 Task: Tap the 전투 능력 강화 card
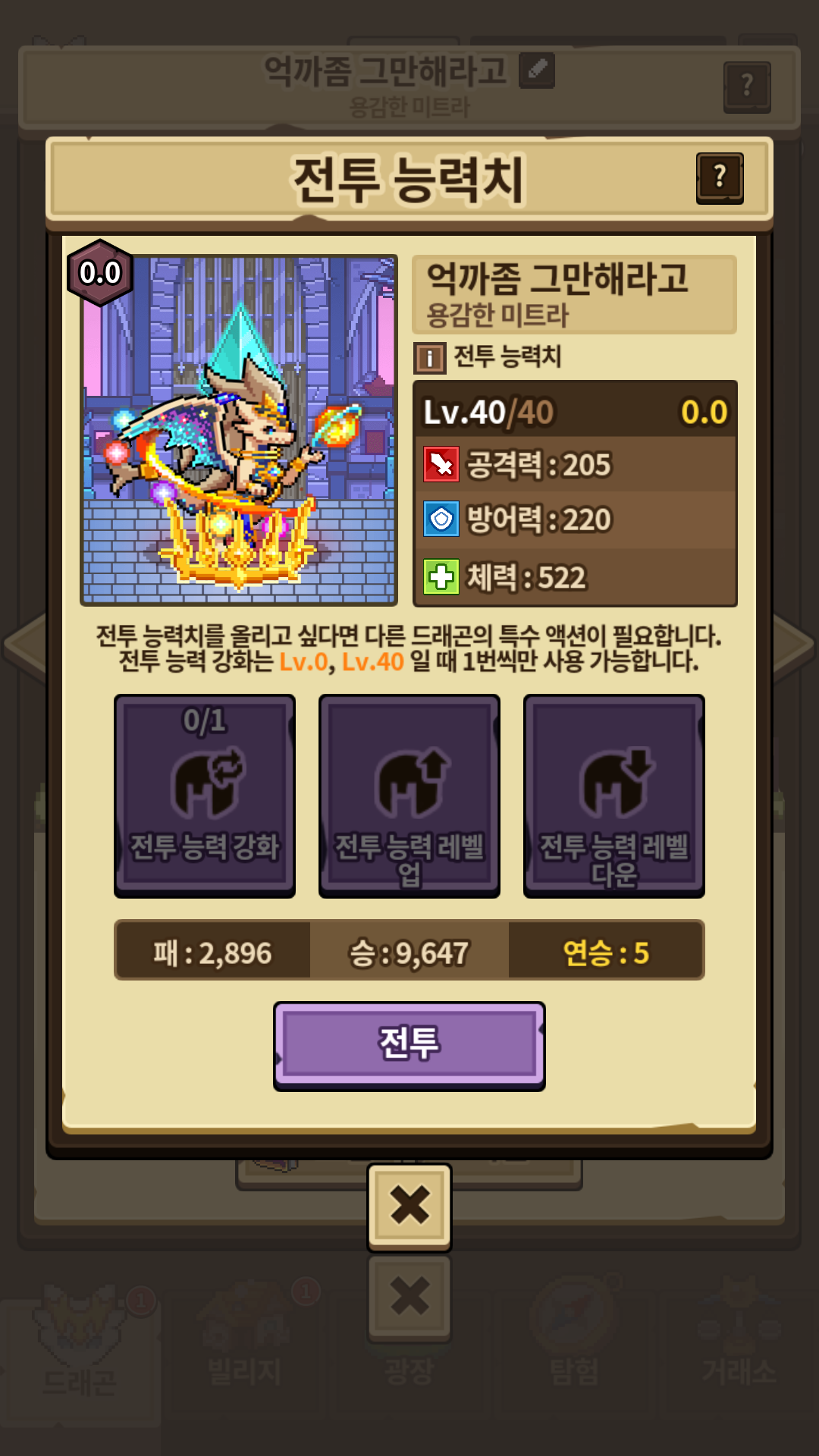point(205,795)
